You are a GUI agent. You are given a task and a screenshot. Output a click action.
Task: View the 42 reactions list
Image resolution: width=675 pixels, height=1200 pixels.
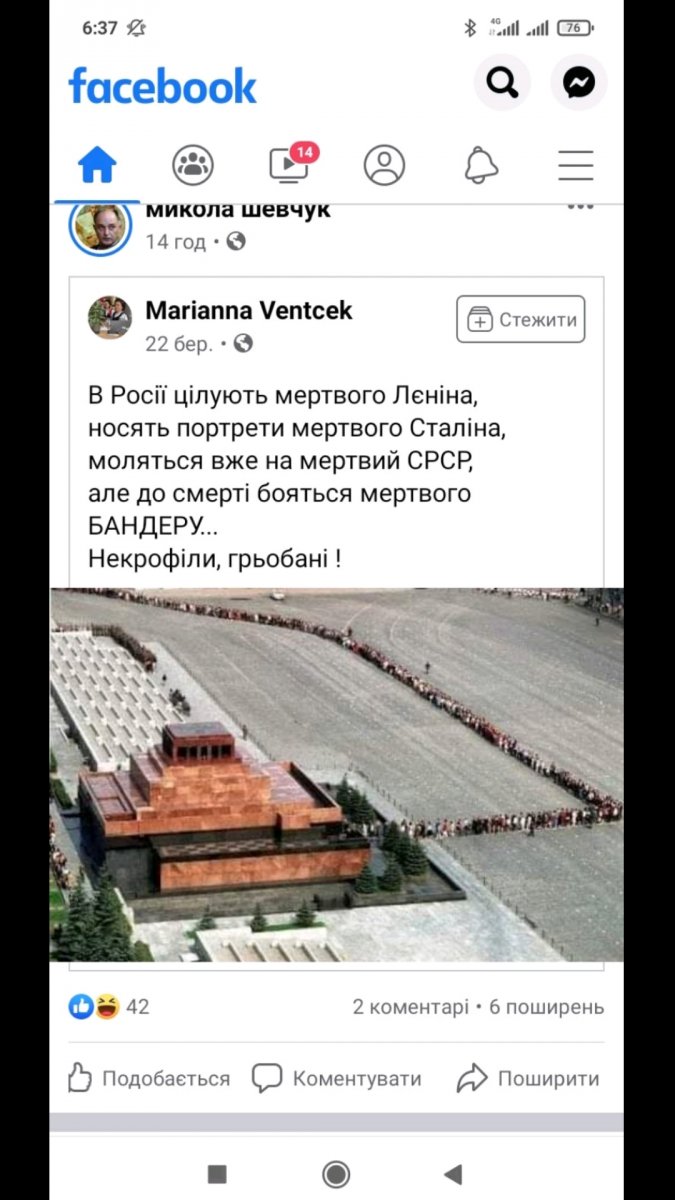(x=109, y=1007)
